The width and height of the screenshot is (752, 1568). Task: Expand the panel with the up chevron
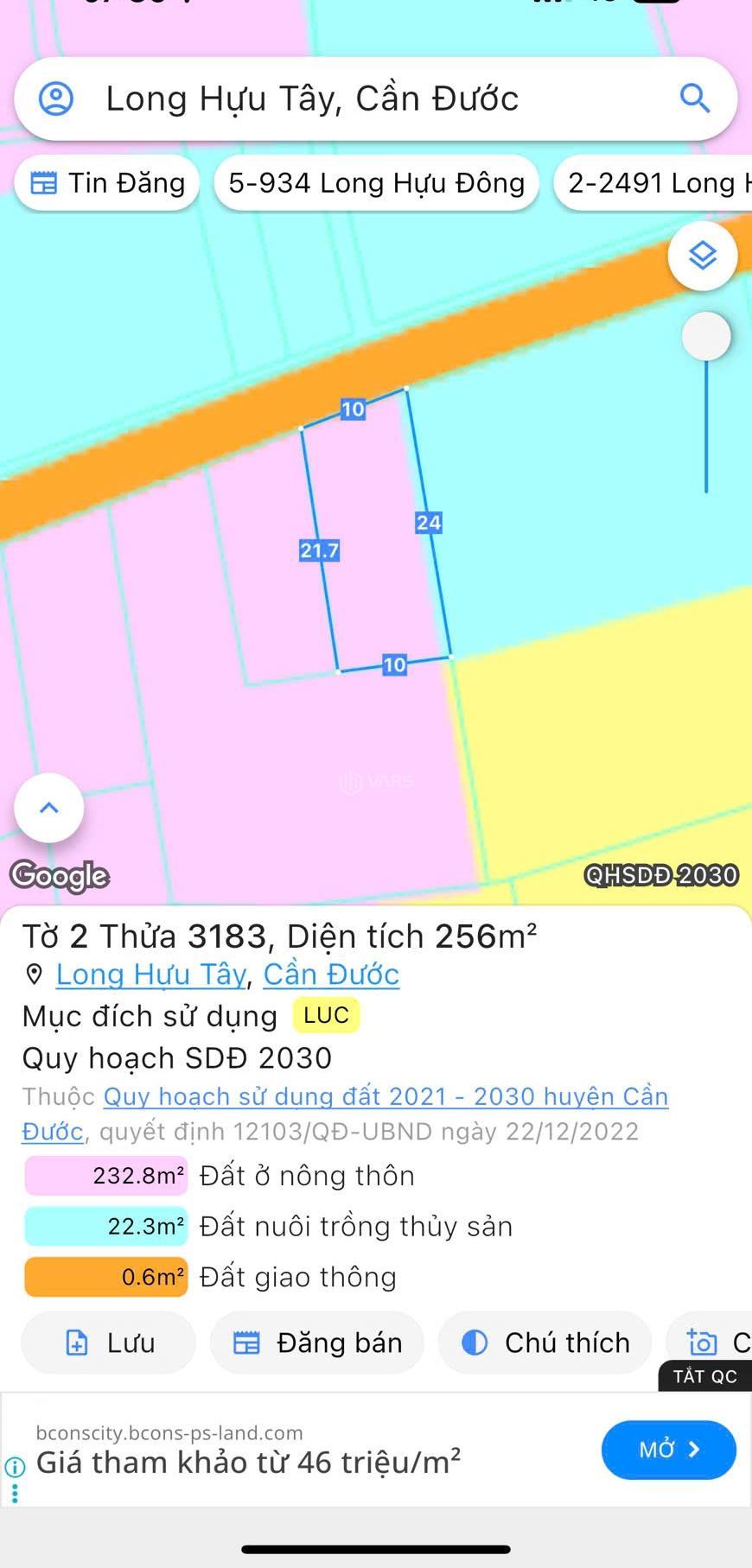point(49,808)
